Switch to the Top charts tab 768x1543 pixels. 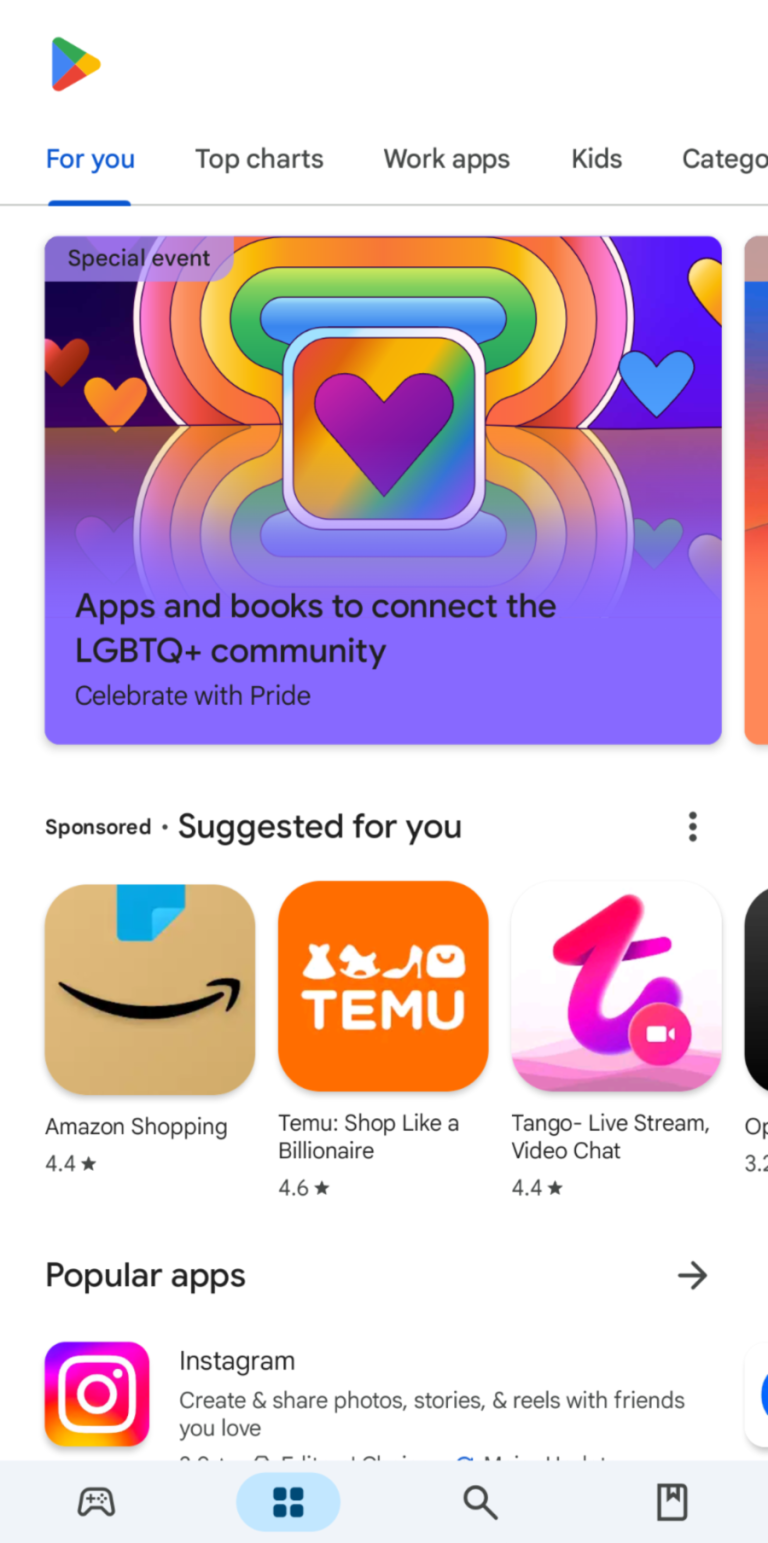tap(259, 159)
